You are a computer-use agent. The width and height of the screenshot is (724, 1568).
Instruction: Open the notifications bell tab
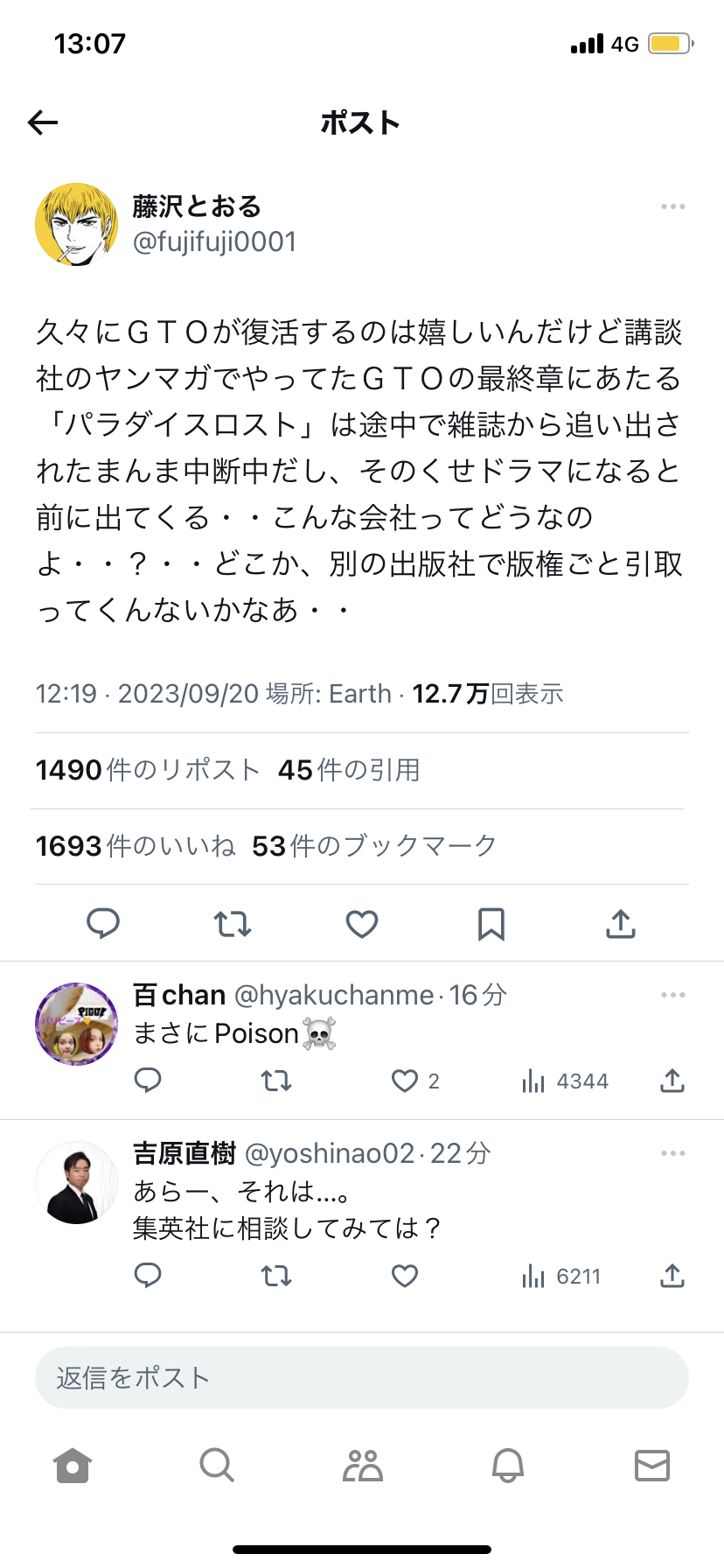coord(508,1465)
